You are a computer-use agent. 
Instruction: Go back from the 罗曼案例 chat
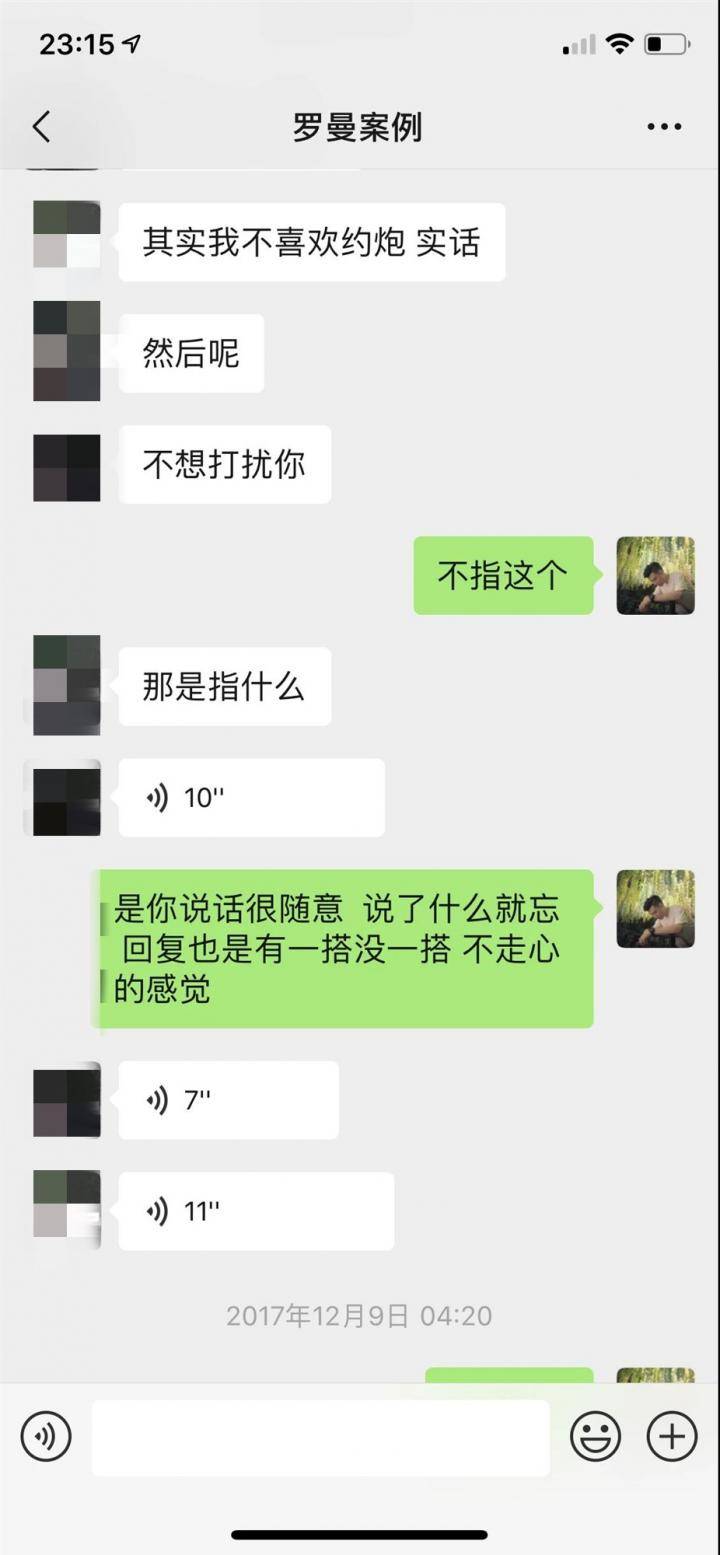(41, 127)
